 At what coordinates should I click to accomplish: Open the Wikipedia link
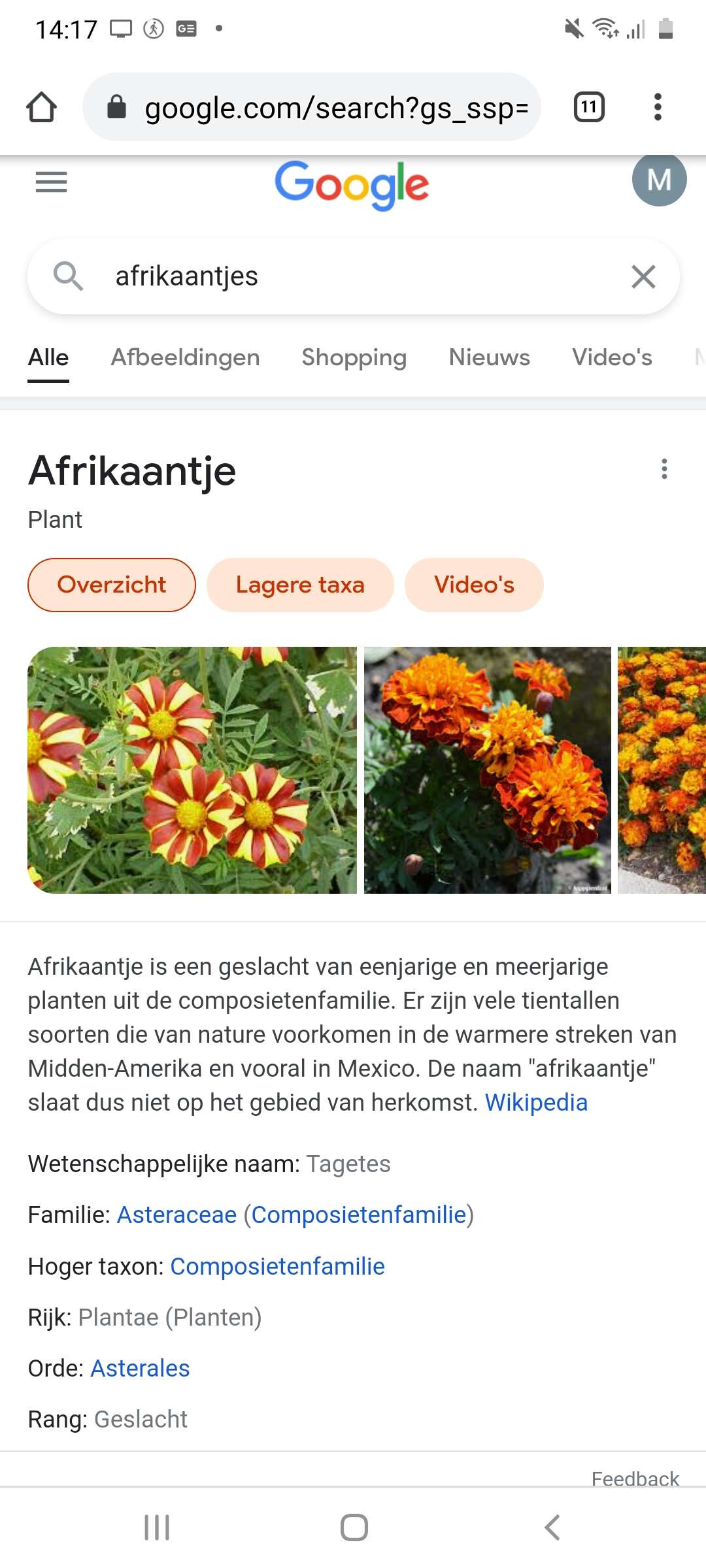coord(536,1103)
